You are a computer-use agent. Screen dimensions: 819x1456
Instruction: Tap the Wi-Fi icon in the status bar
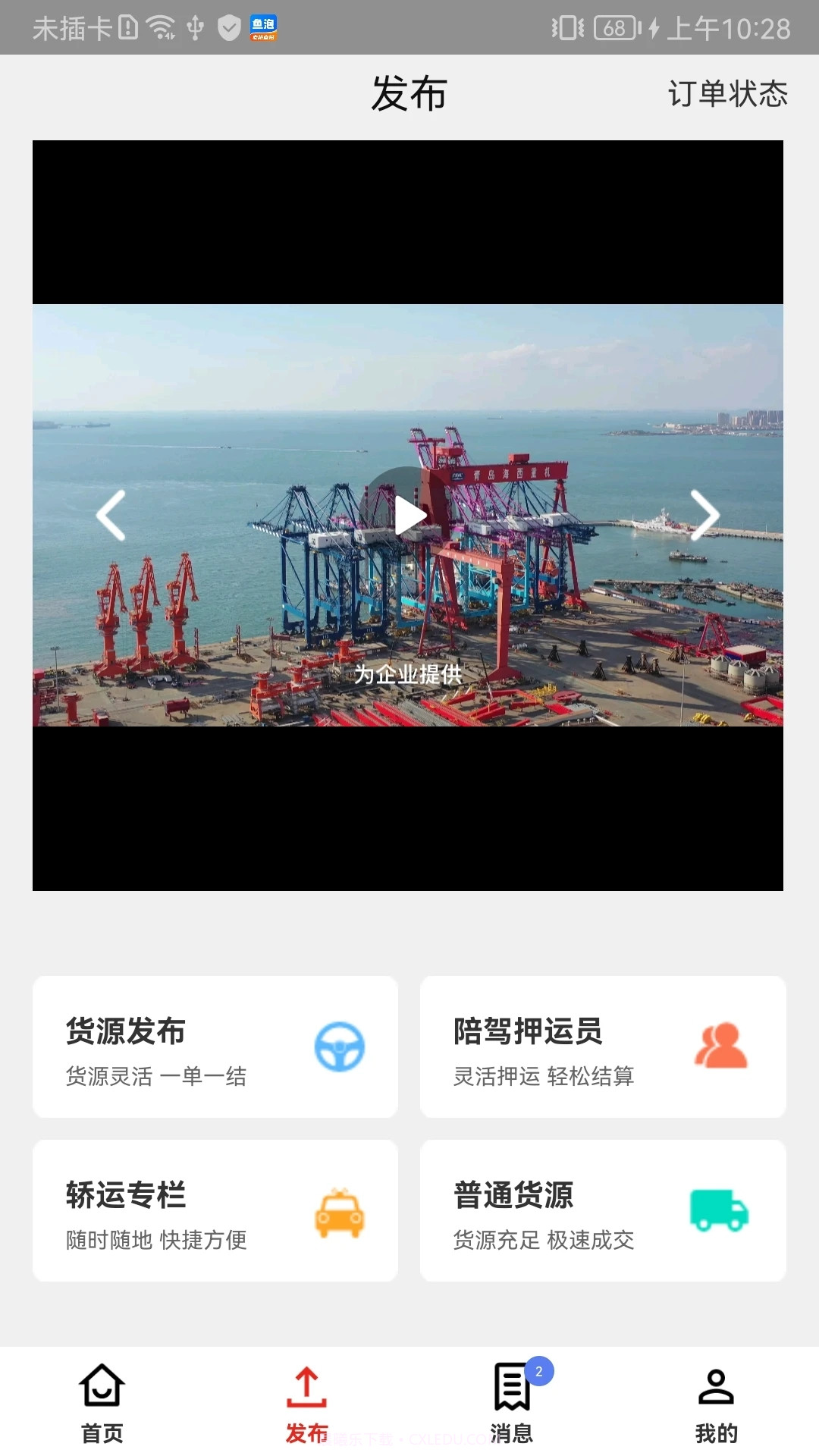pyautogui.click(x=159, y=25)
